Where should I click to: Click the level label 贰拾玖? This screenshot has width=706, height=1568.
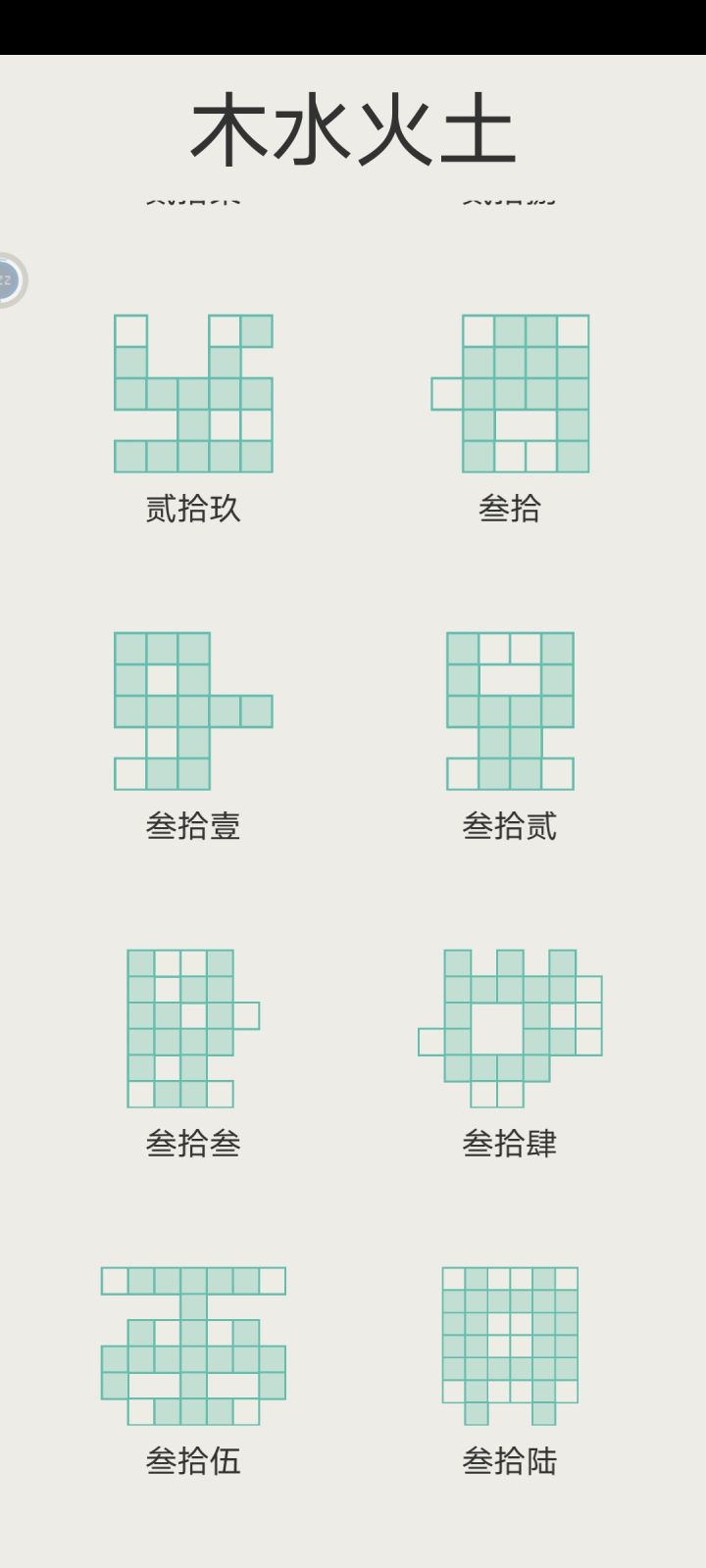[194, 509]
